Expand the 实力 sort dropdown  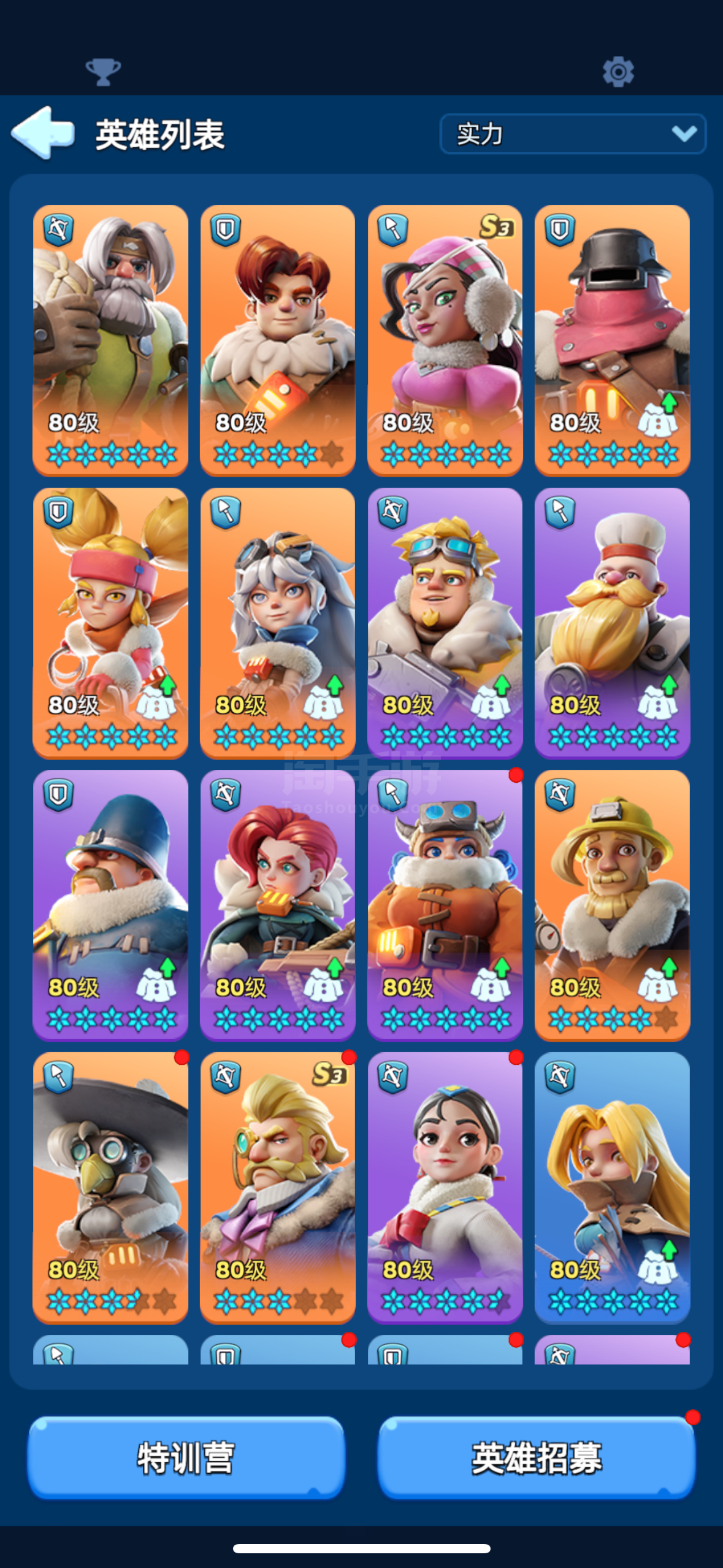pyautogui.click(x=573, y=134)
